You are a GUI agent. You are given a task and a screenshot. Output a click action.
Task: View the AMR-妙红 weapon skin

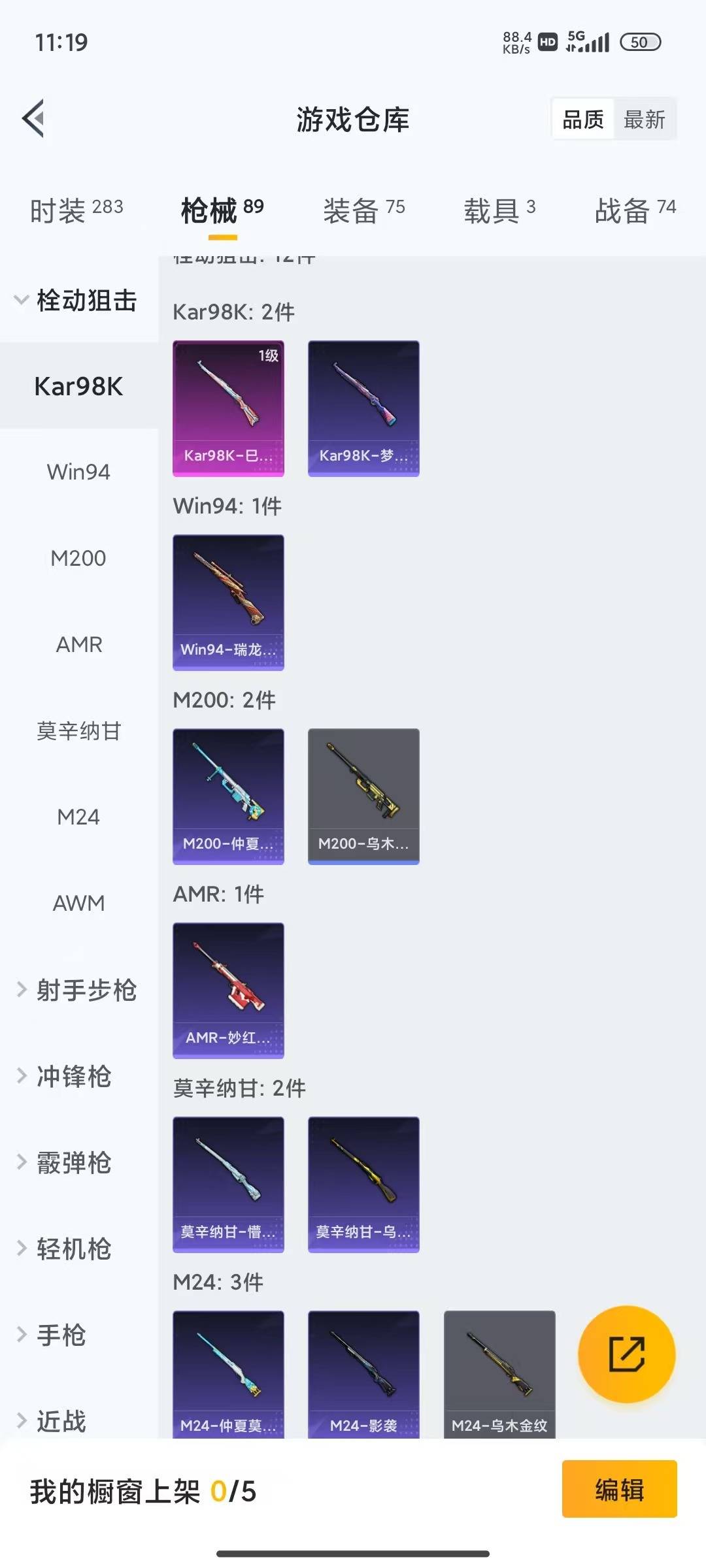click(x=228, y=988)
